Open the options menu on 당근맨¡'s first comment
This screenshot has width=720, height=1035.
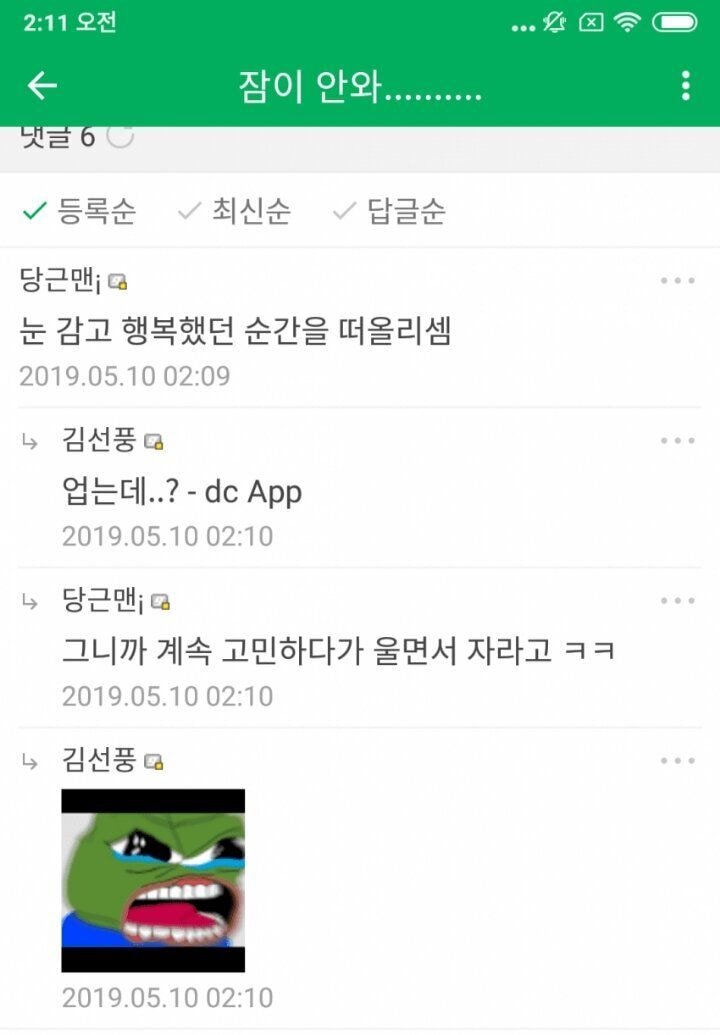click(x=678, y=280)
